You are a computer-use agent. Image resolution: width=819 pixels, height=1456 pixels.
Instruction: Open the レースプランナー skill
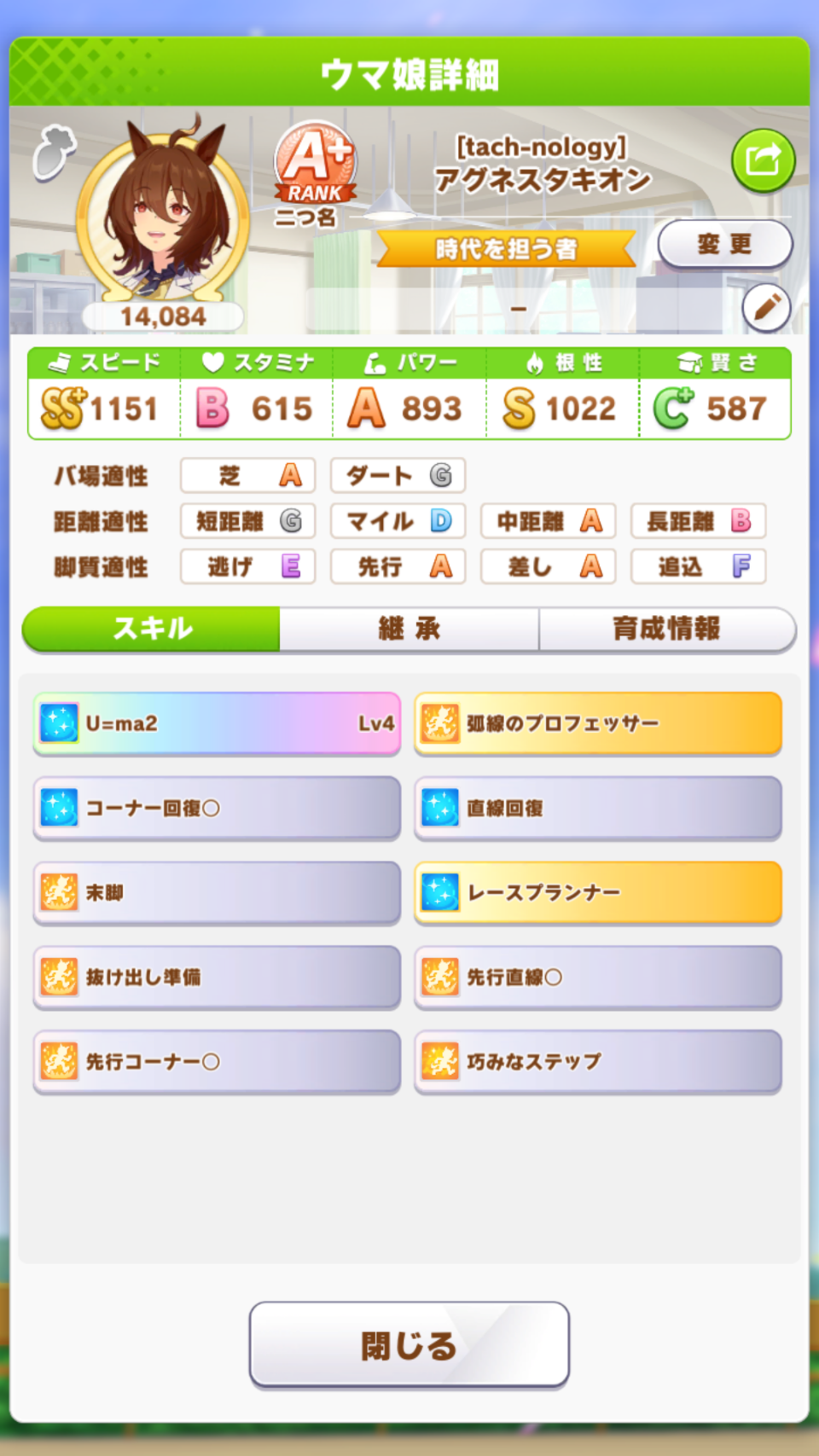598,893
